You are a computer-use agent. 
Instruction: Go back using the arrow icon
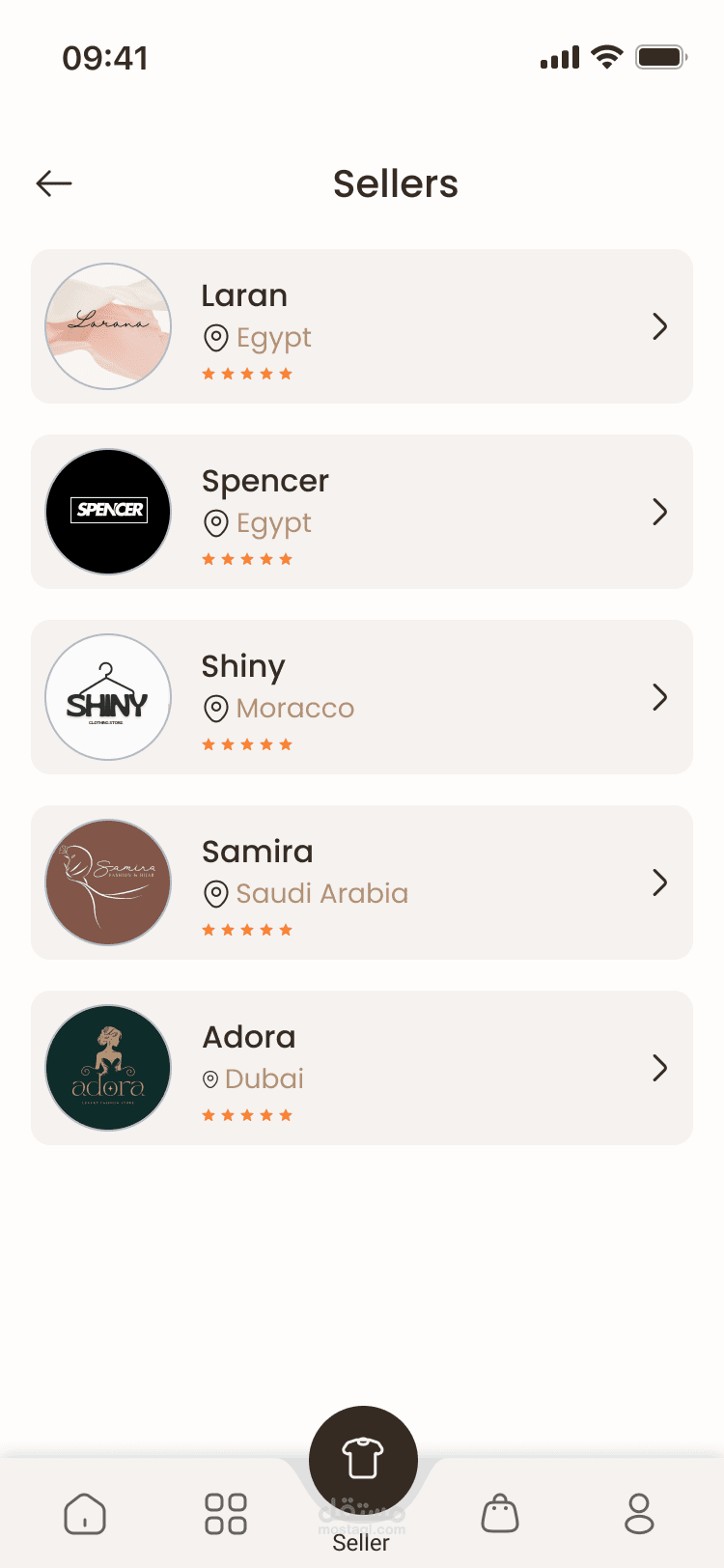point(54,183)
